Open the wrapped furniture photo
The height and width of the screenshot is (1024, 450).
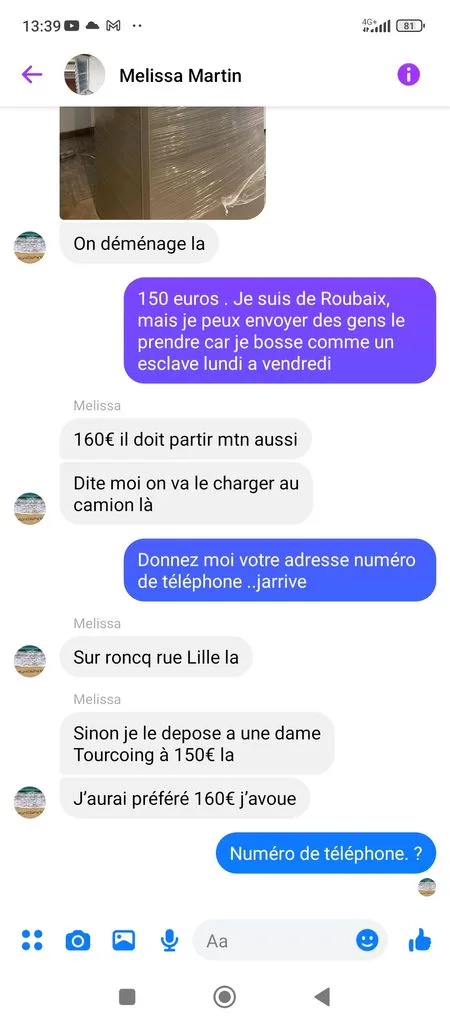tap(163, 163)
